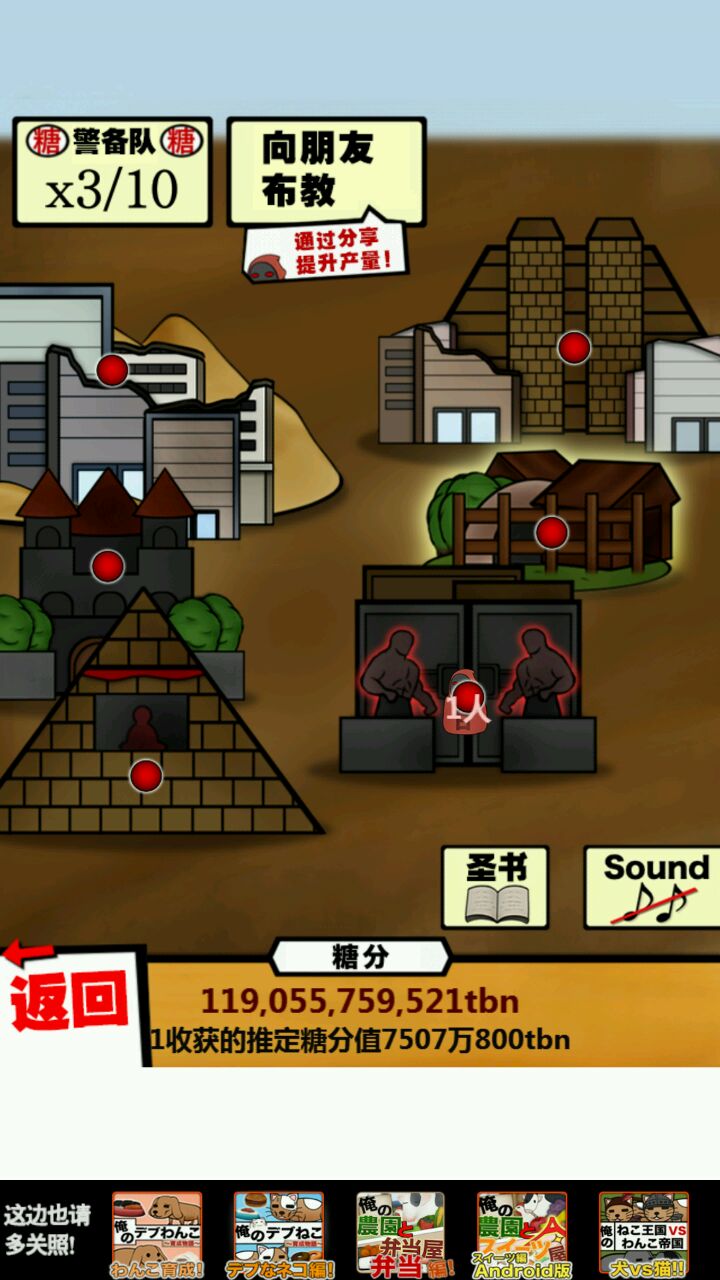The height and width of the screenshot is (1280, 720).
Task: Open the 農園と弁当屋 app banner
Action: pyautogui.click(x=400, y=1235)
